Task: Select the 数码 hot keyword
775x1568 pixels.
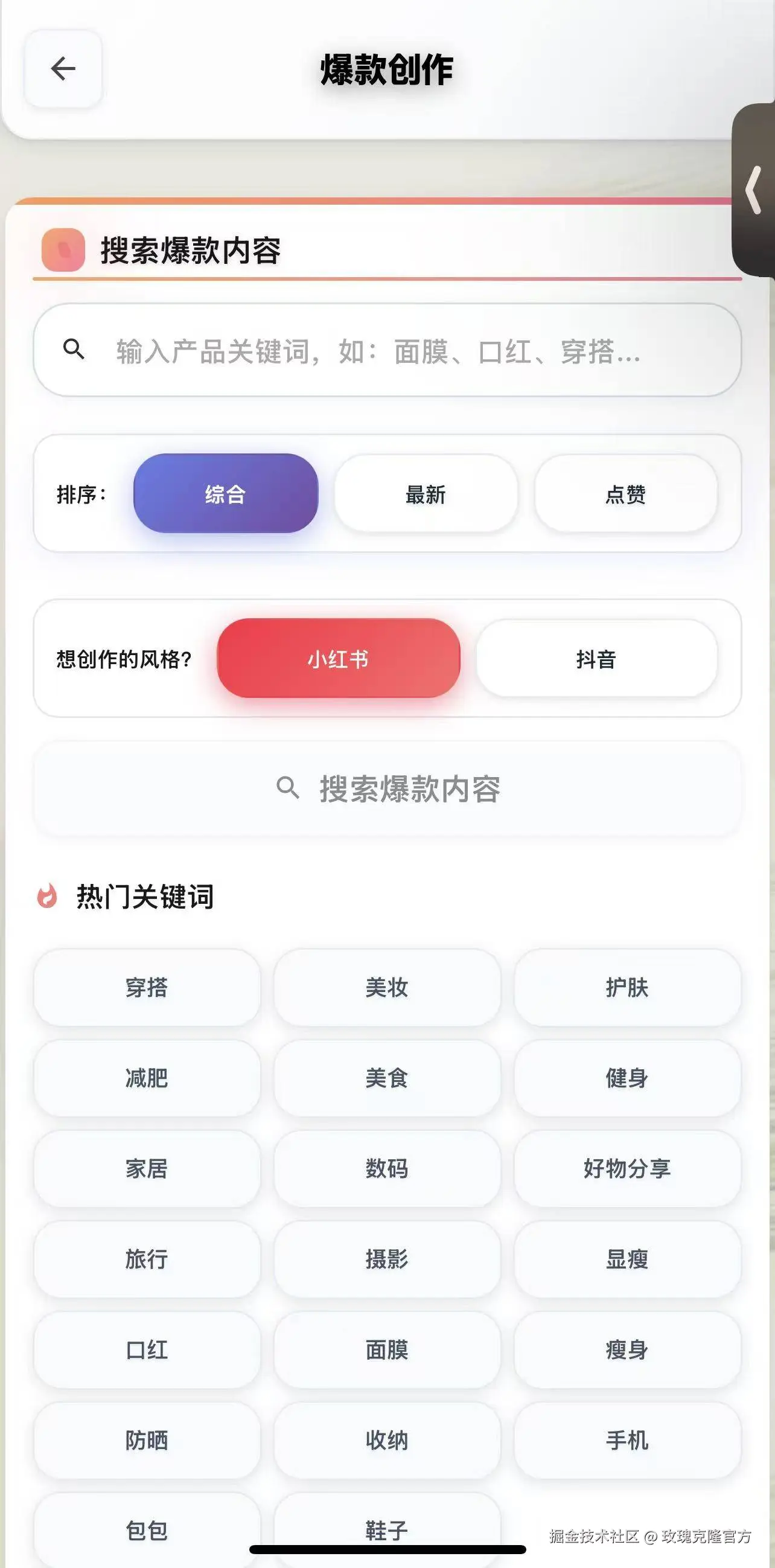Action: (x=387, y=1168)
